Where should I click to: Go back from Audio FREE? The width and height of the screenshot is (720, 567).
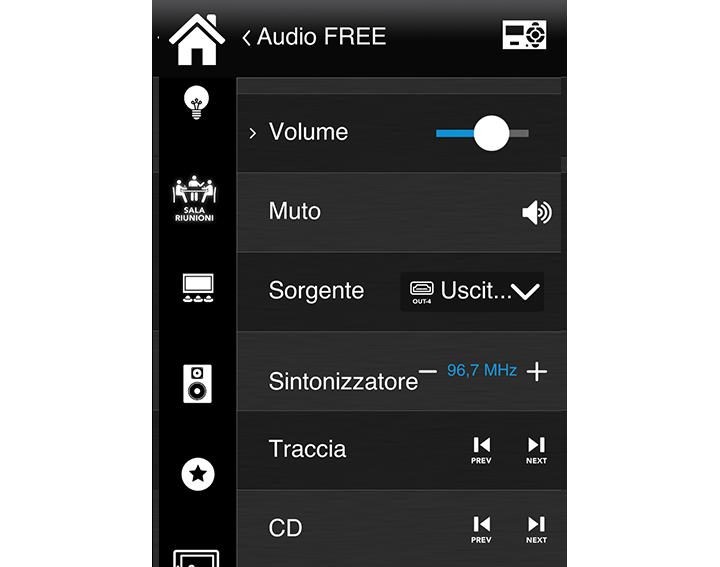pos(247,38)
